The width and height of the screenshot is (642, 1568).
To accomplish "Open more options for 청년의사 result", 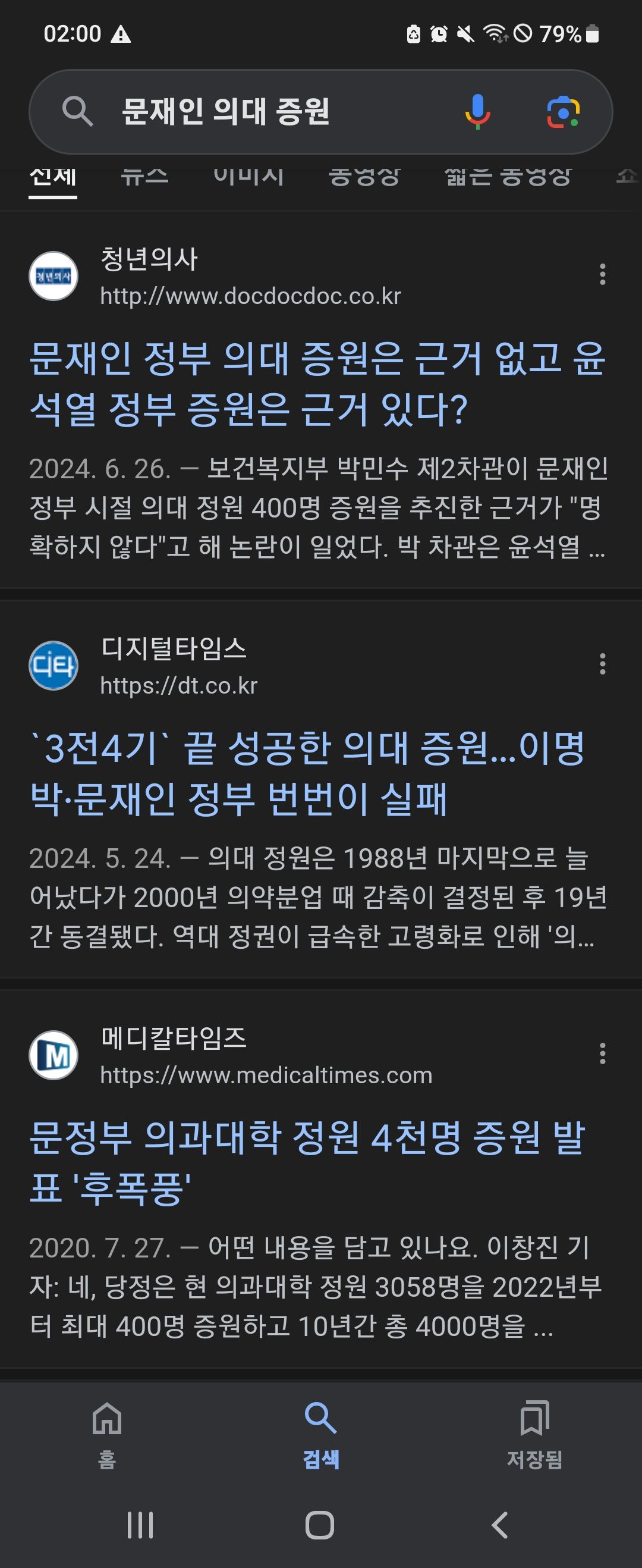I will point(602,275).
